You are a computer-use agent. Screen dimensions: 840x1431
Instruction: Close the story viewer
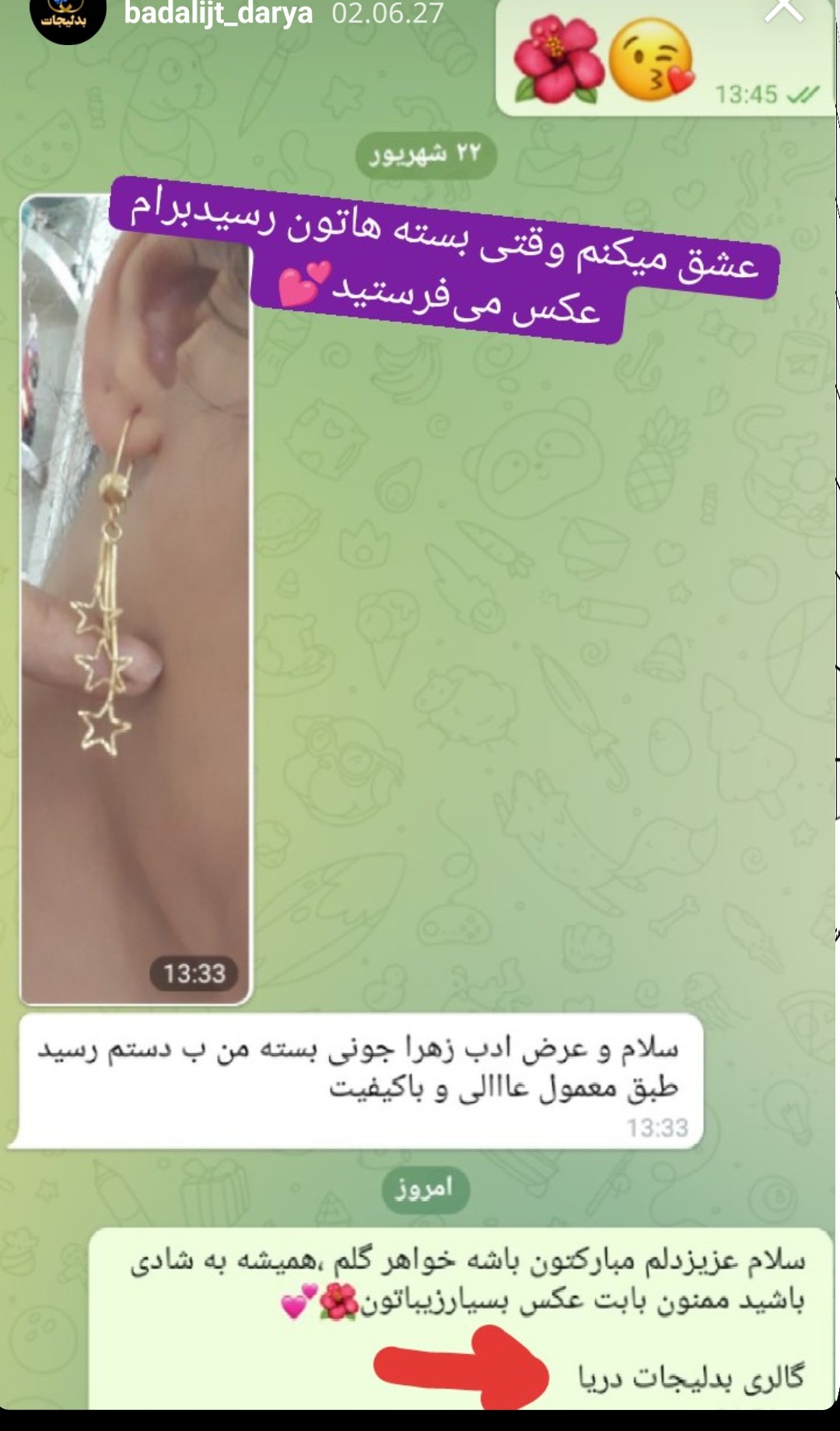pos(783,9)
